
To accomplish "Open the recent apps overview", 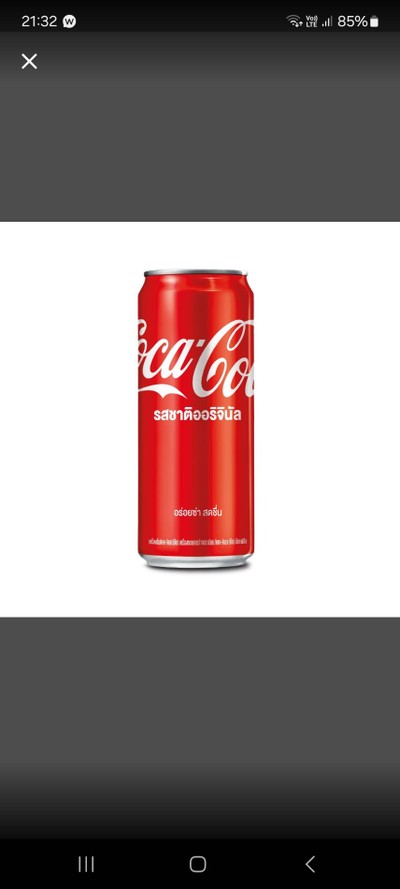I will 86,864.
